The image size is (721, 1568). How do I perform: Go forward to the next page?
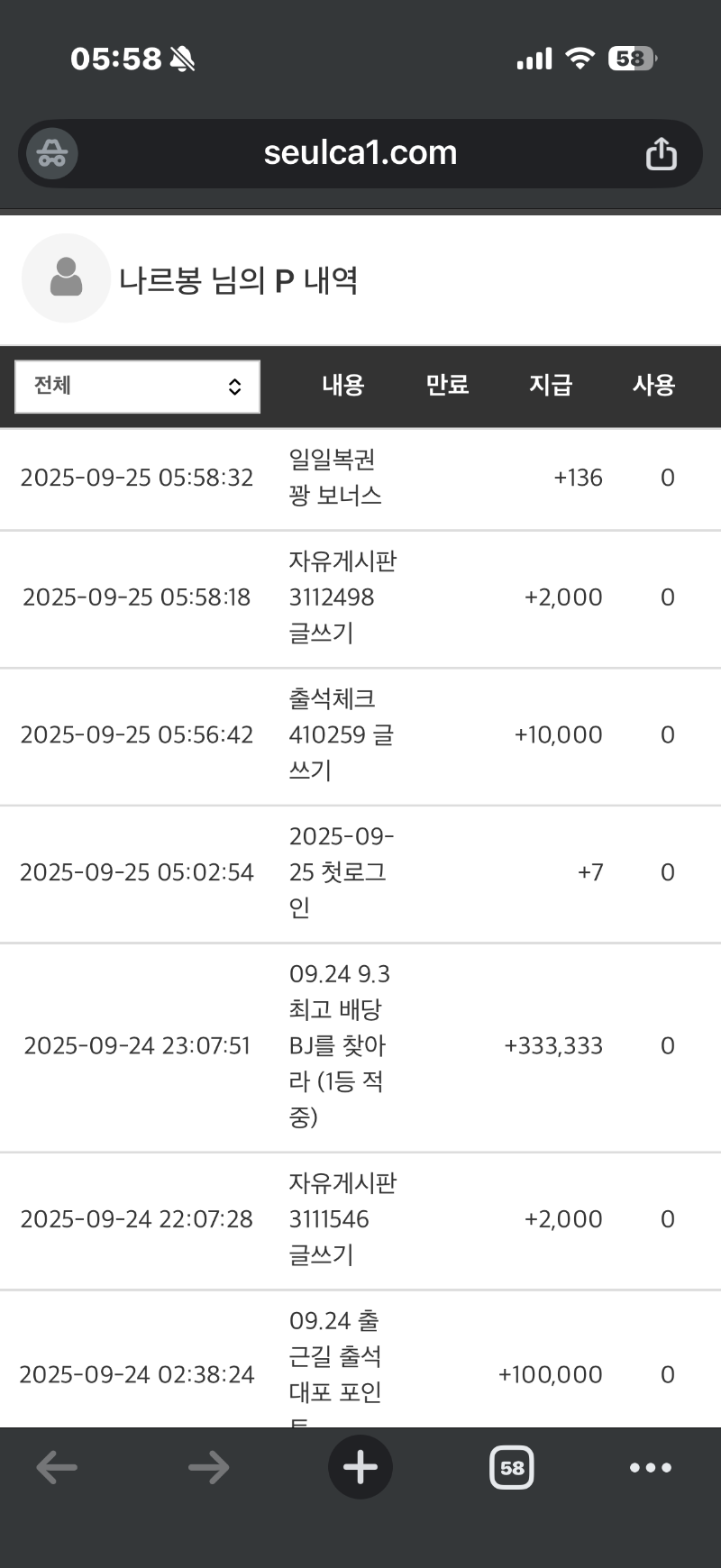(208, 1468)
